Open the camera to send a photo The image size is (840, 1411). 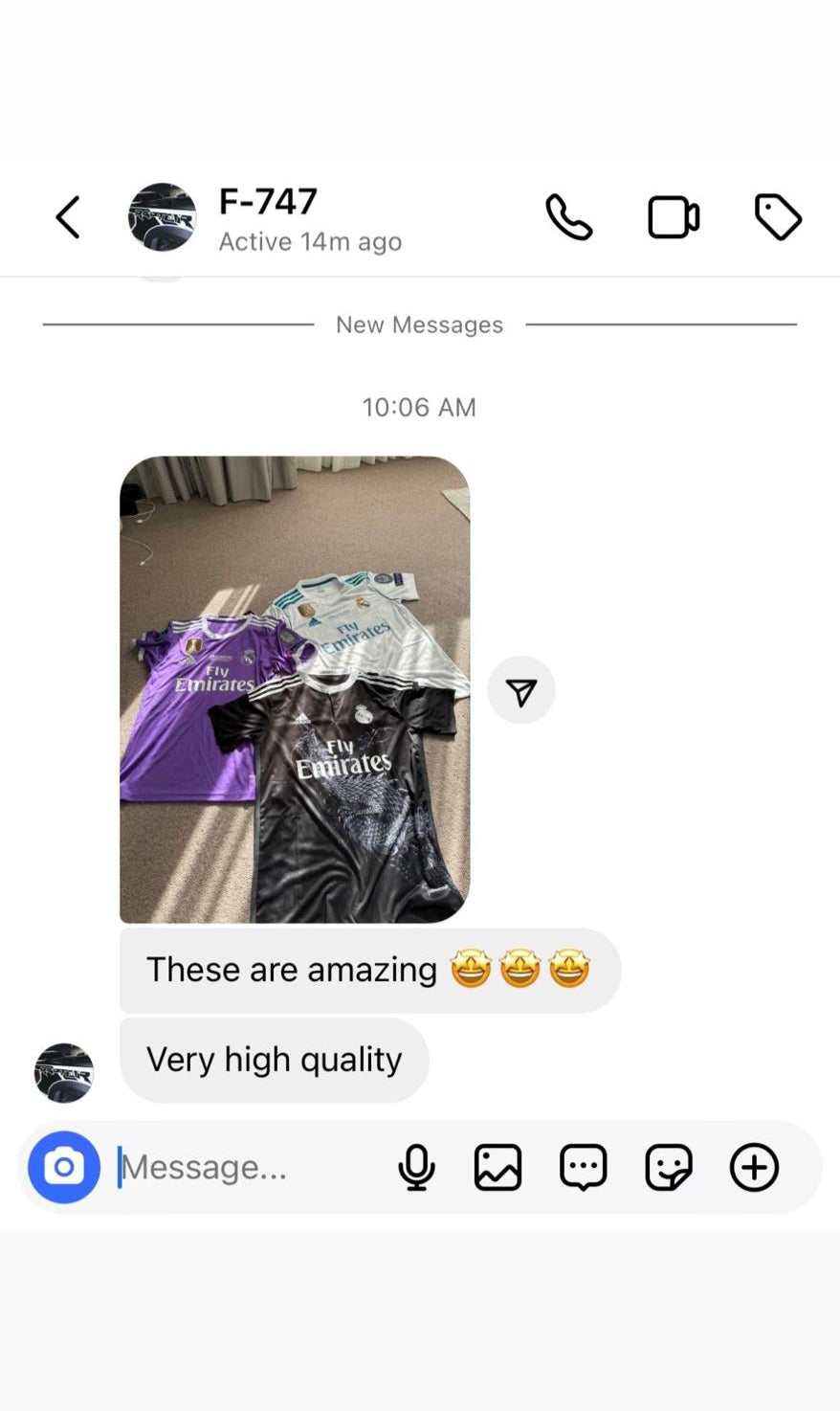[63, 1167]
